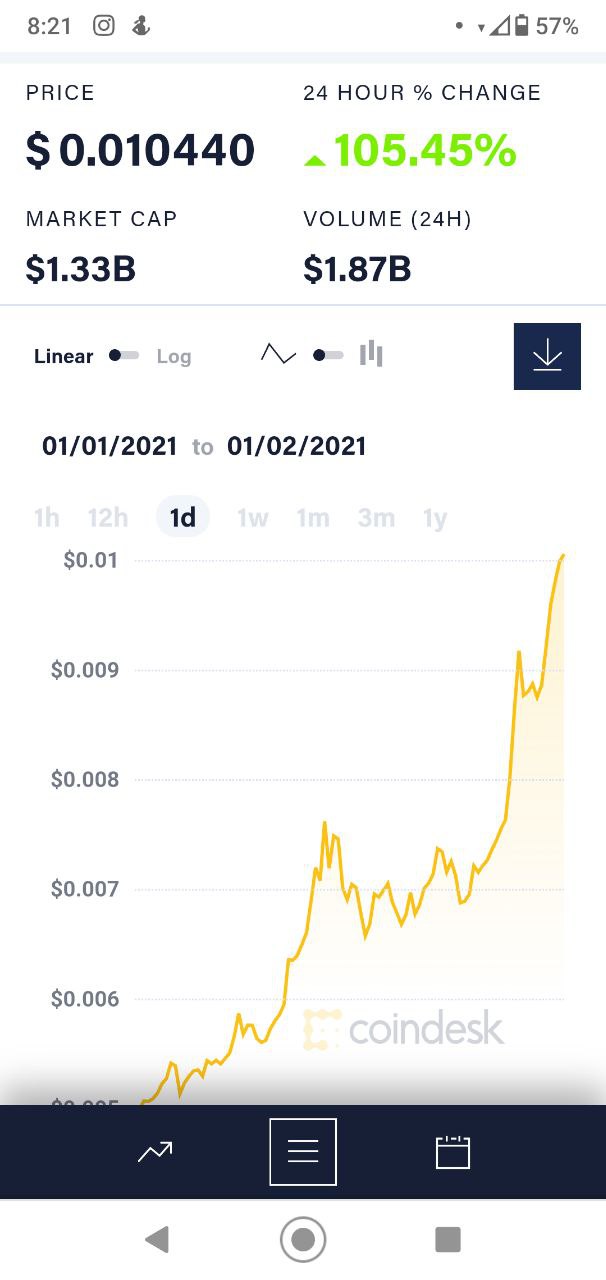Image resolution: width=606 pixels, height=1280 pixels.
Task: Select the 12h time range
Action: pos(108,518)
